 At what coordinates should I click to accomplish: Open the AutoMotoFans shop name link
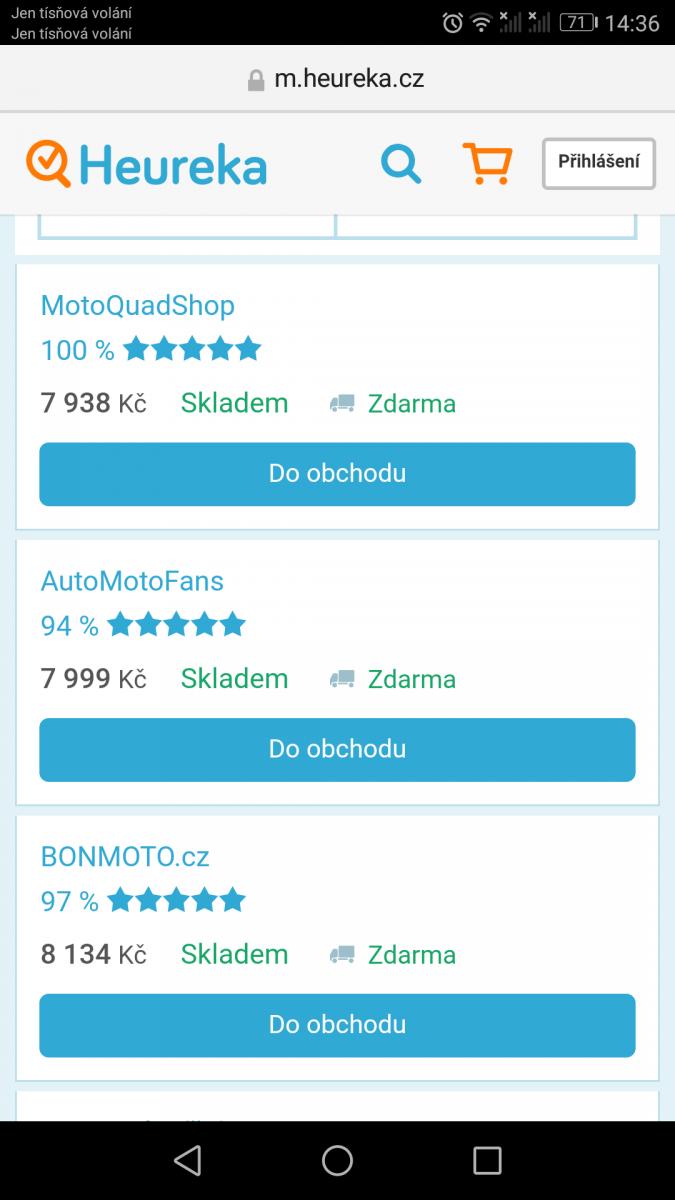[132, 581]
